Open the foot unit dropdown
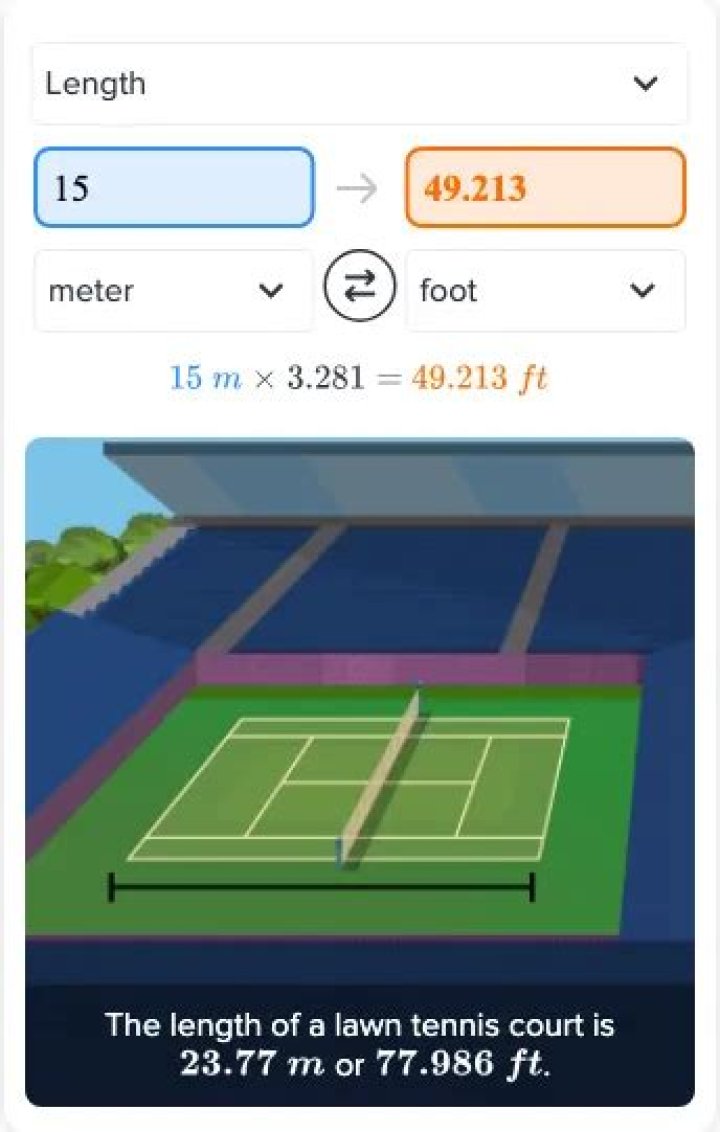This screenshot has width=720, height=1132. point(545,291)
